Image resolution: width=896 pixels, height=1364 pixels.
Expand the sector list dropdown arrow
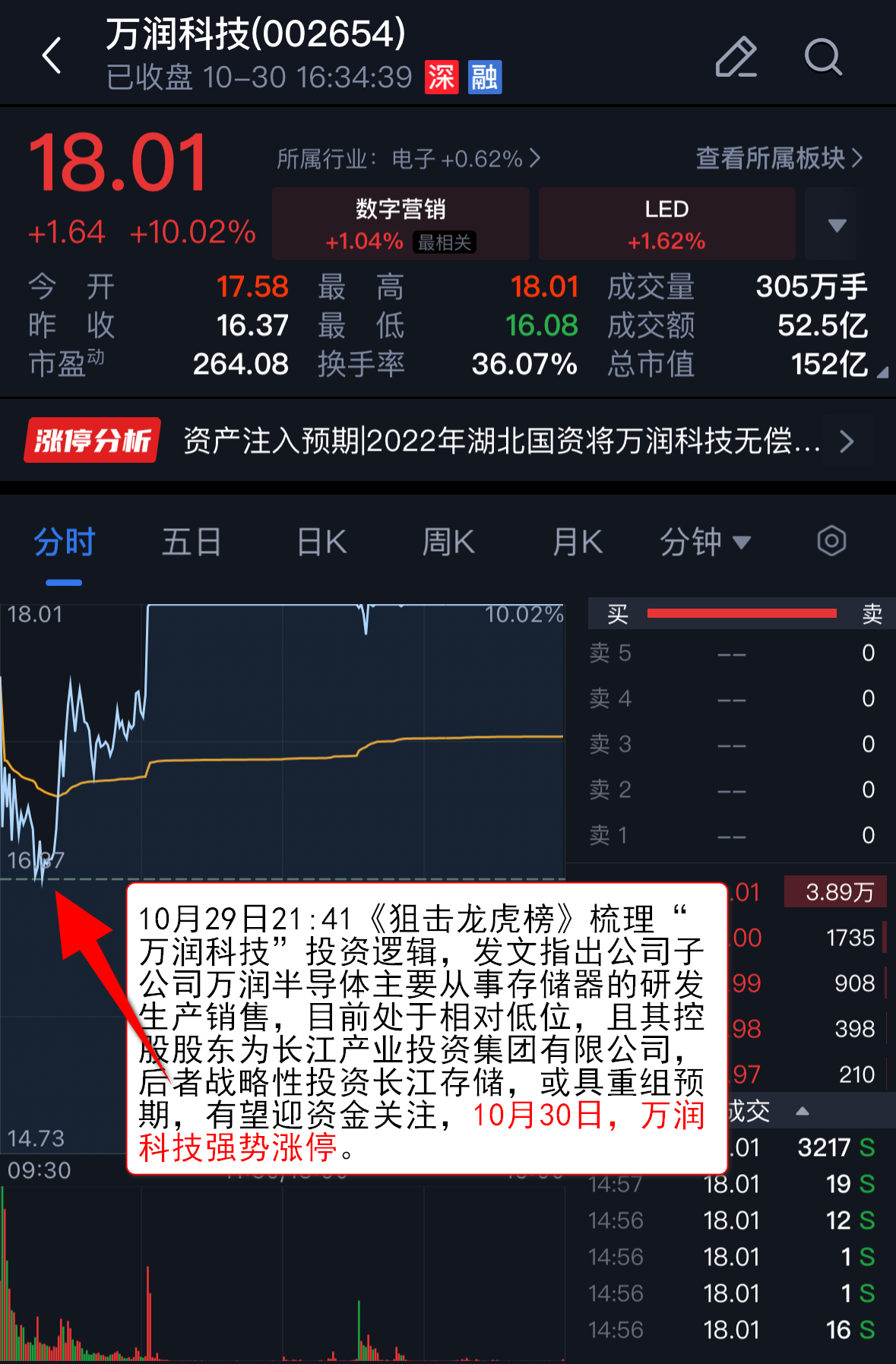837,225
